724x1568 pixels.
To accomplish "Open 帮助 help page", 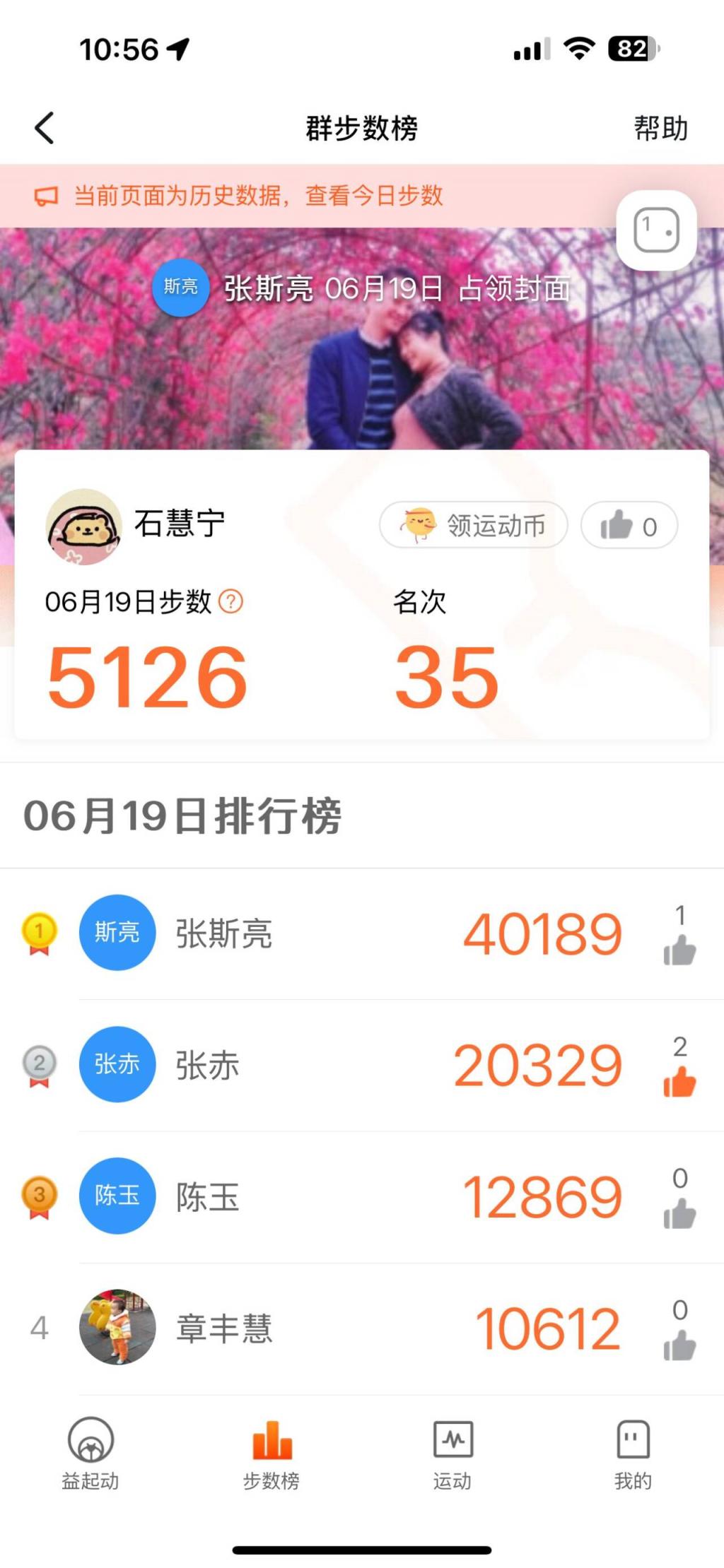I will 660,129.
